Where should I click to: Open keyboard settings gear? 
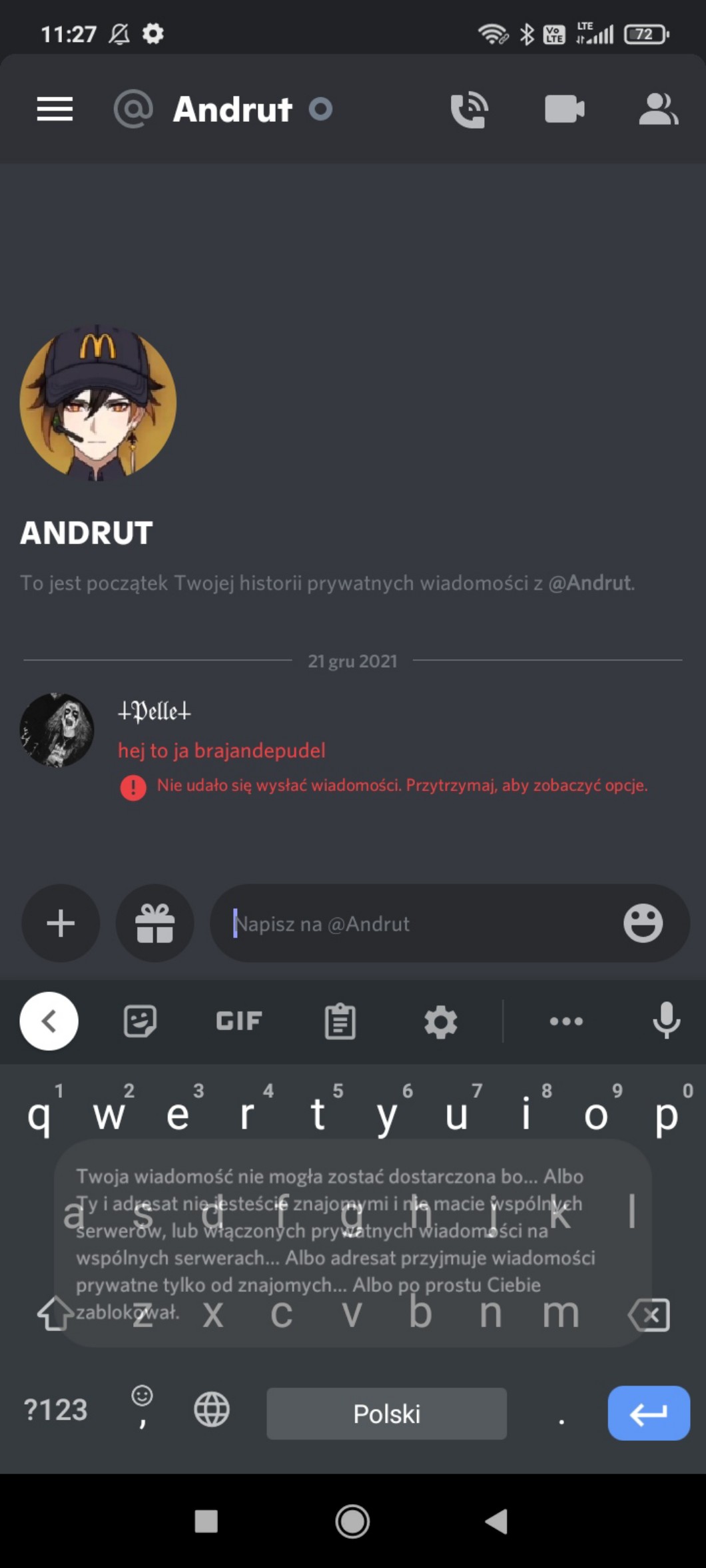pyautogui.click(x=440, y=1021)
